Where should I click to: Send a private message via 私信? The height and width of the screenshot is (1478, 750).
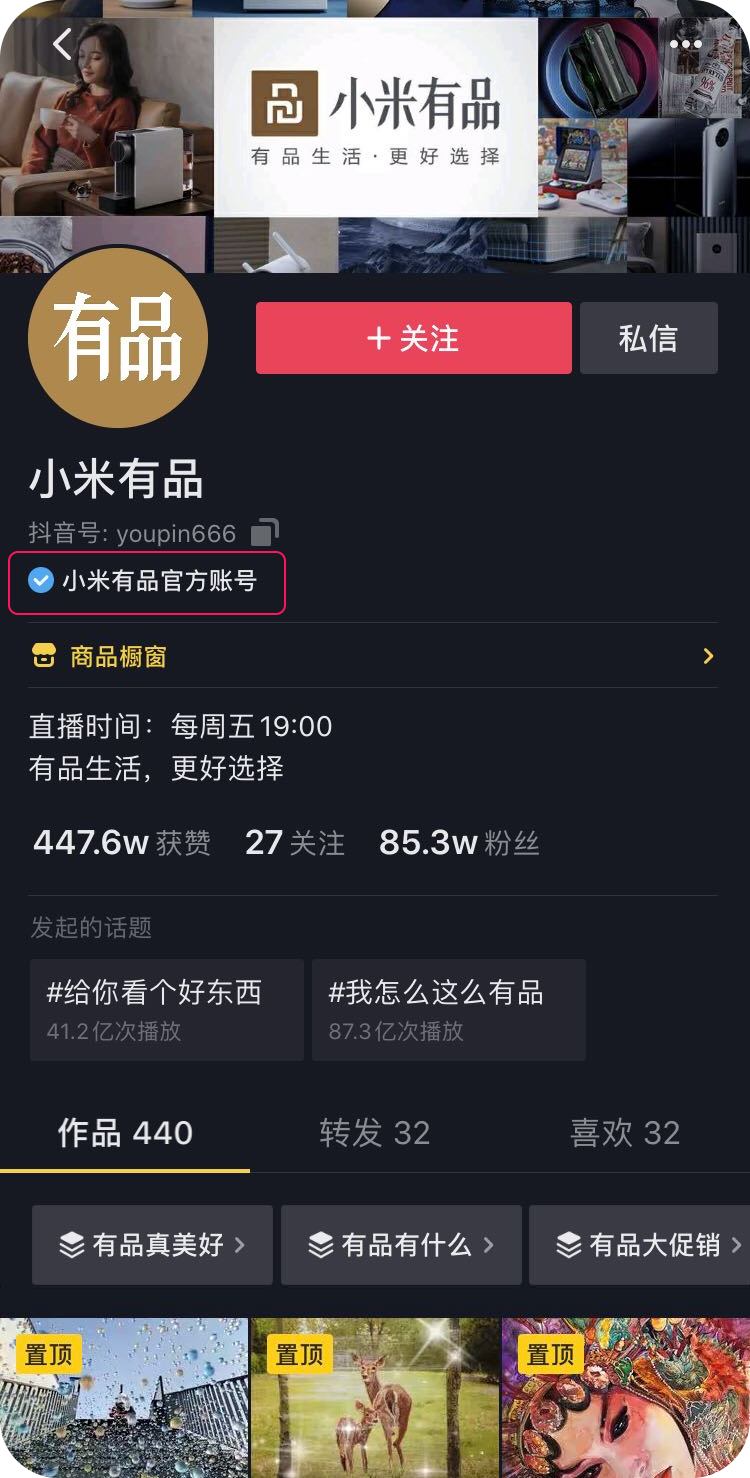[x=648, y=338]
